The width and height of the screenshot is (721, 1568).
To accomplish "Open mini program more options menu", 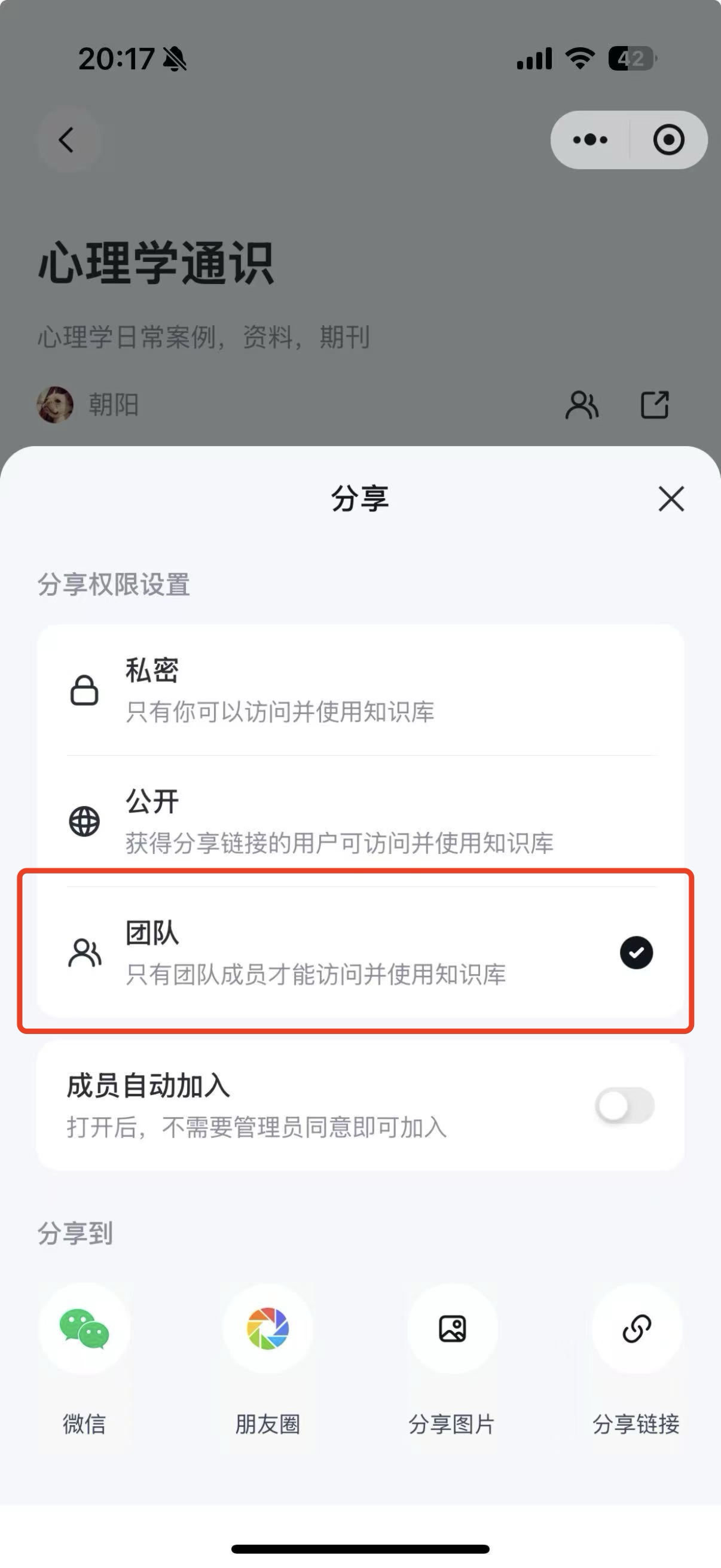I will pos(590,140).
